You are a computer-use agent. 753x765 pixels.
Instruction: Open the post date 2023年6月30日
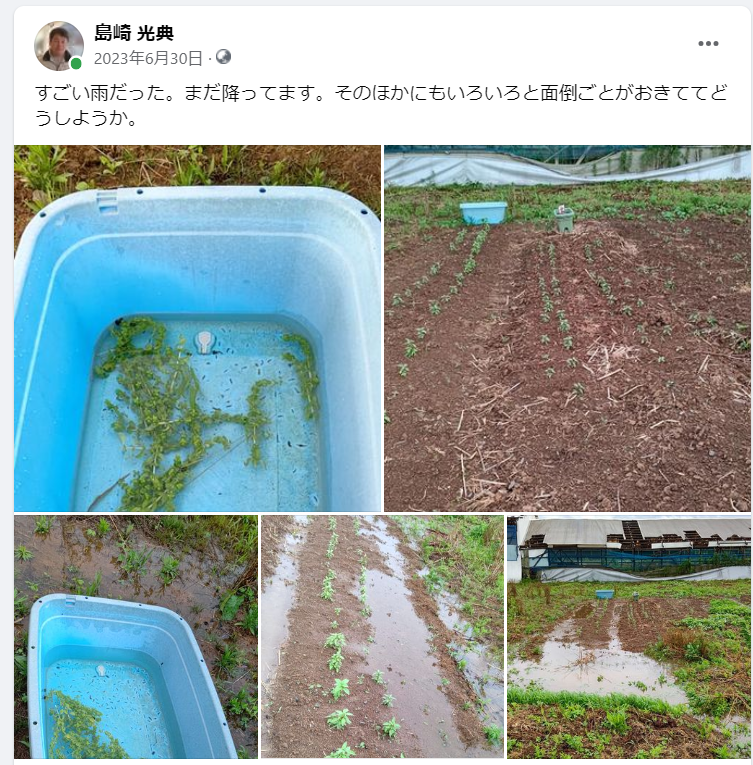148,58
